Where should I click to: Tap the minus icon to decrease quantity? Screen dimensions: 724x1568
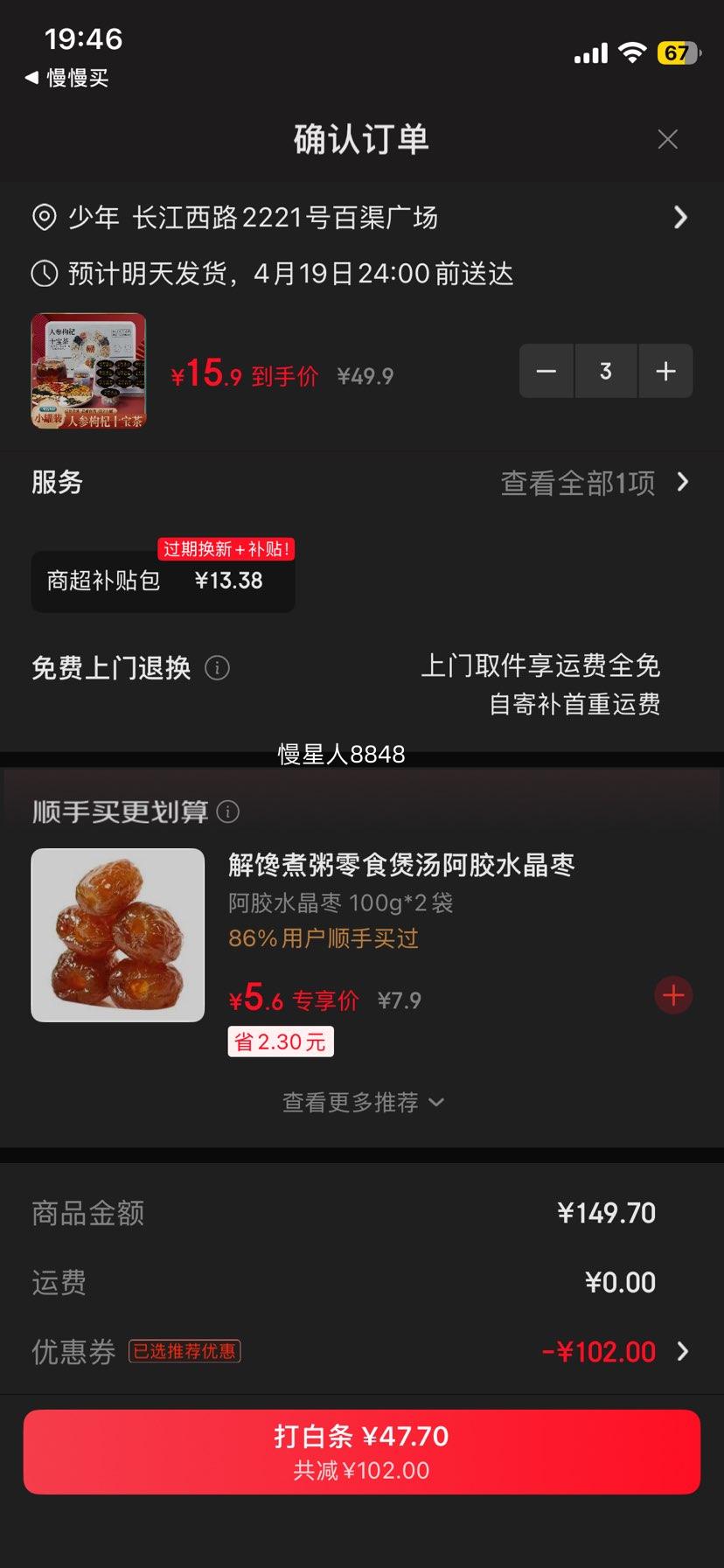coord(546,371)
